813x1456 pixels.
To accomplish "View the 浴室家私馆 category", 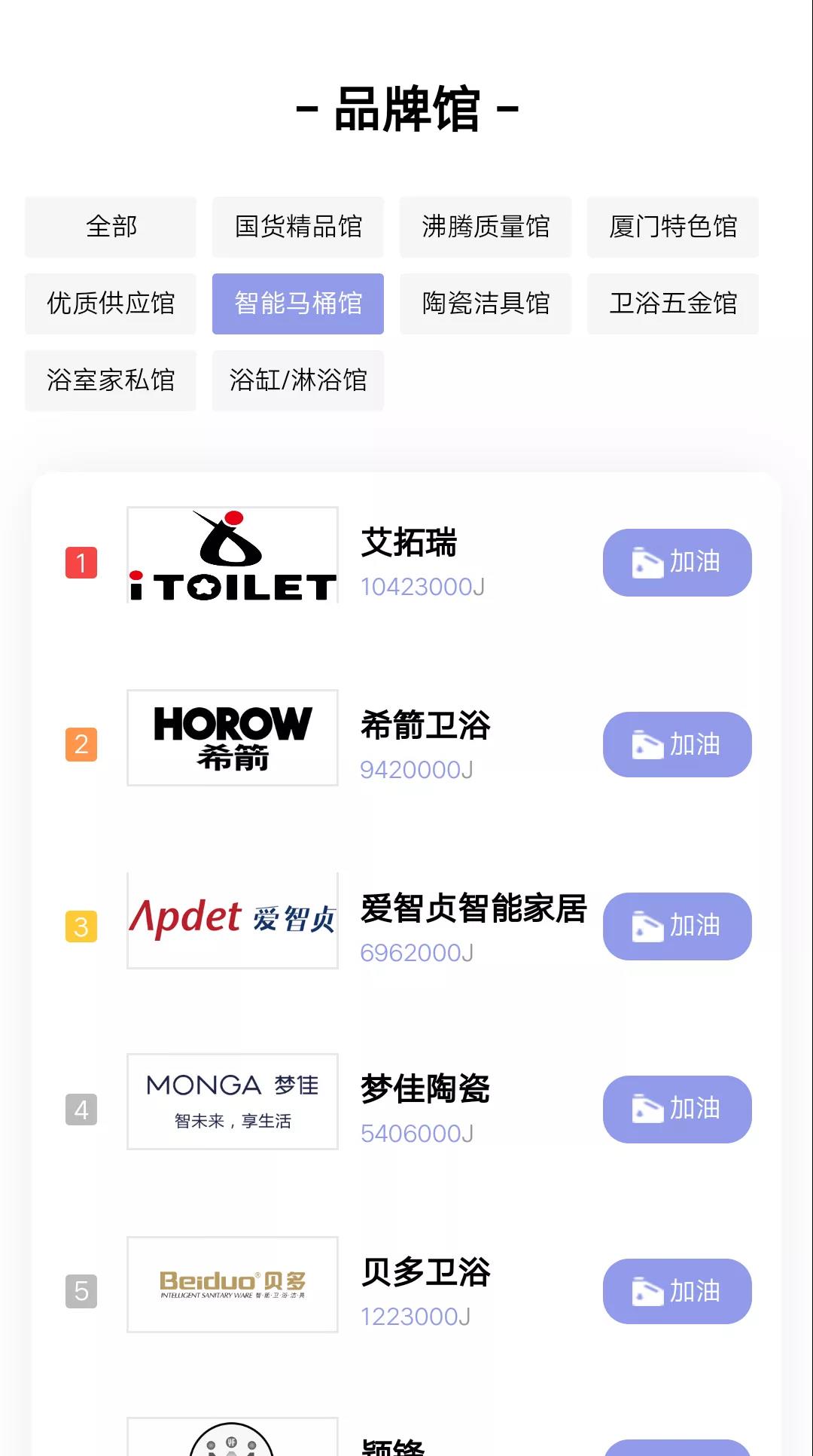I will click(x=111, y=380).
